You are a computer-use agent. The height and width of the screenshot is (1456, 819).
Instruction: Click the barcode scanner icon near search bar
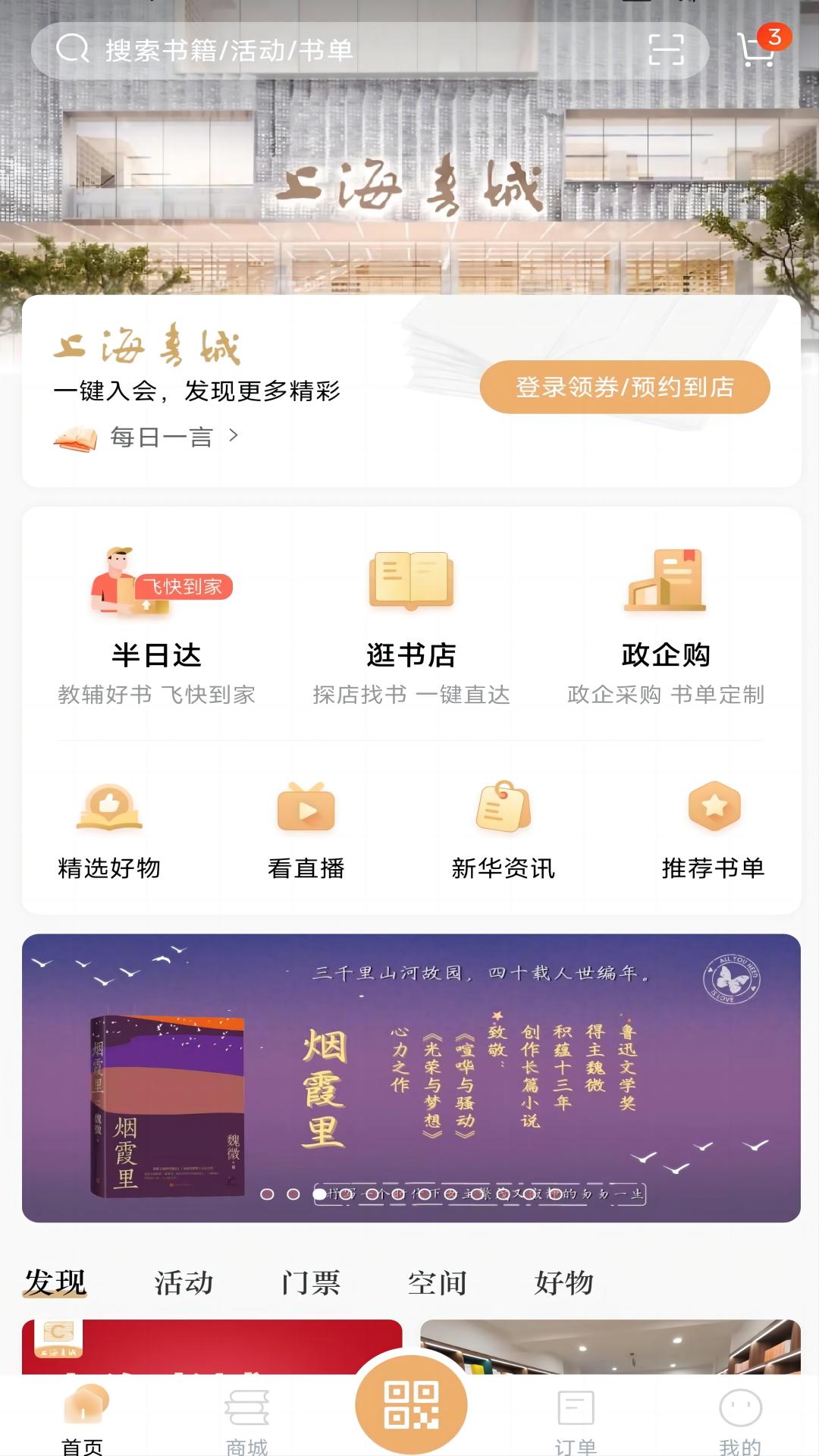[666, 49]
